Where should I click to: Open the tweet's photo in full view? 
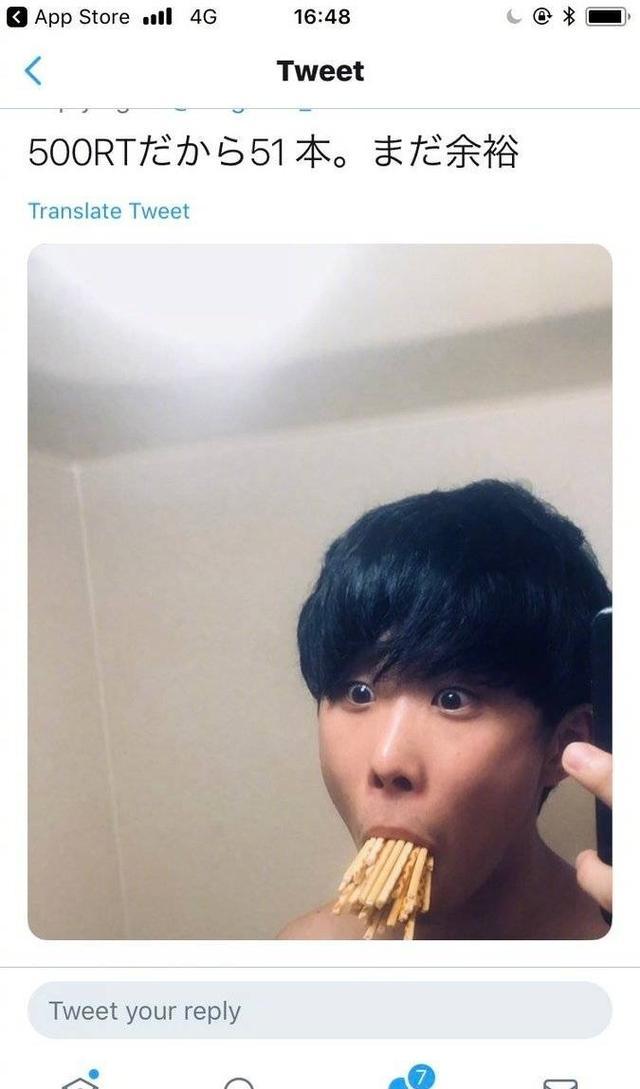319,591
